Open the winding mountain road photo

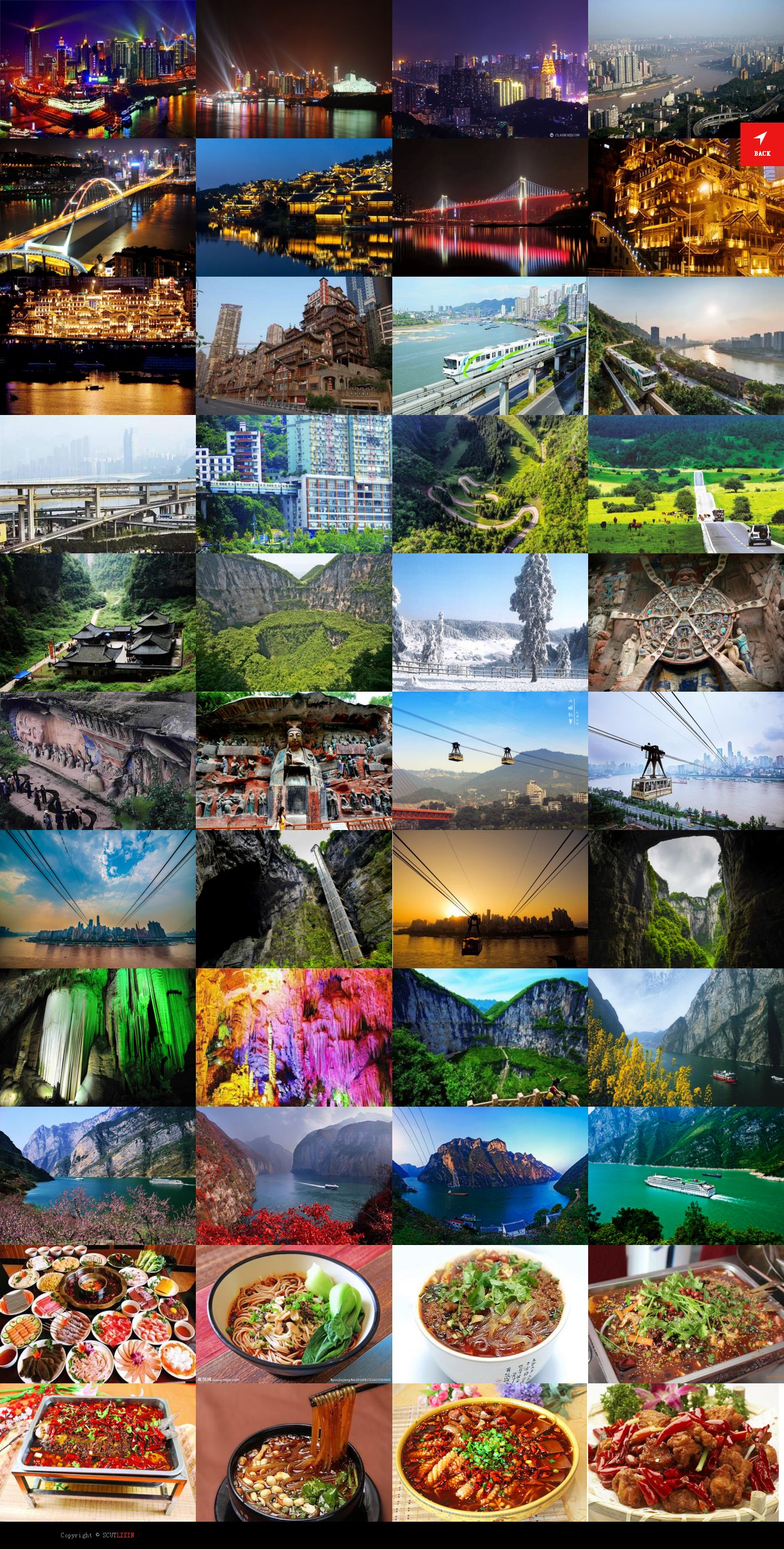tap(489, 484)
